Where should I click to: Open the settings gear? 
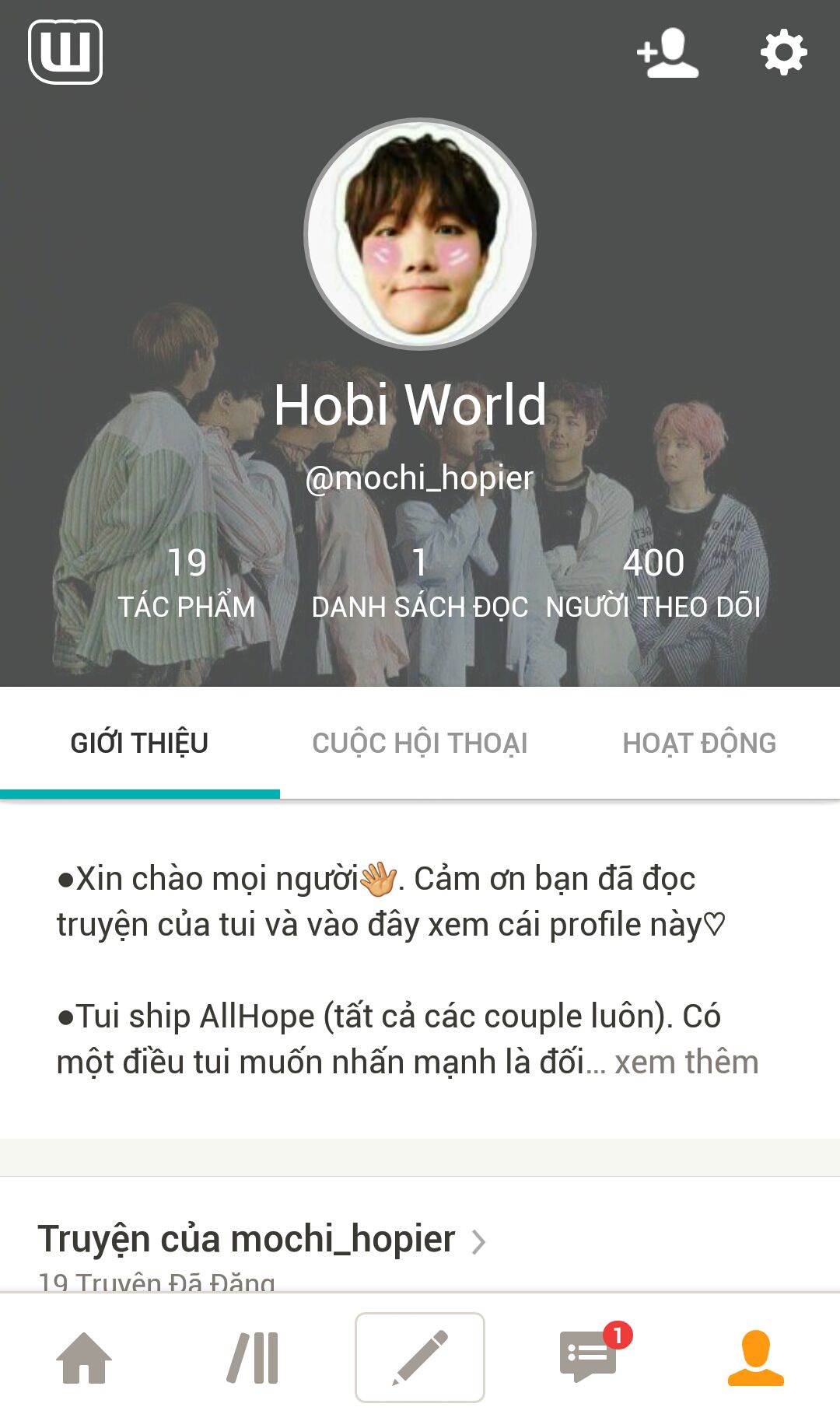tap(783, 53)
